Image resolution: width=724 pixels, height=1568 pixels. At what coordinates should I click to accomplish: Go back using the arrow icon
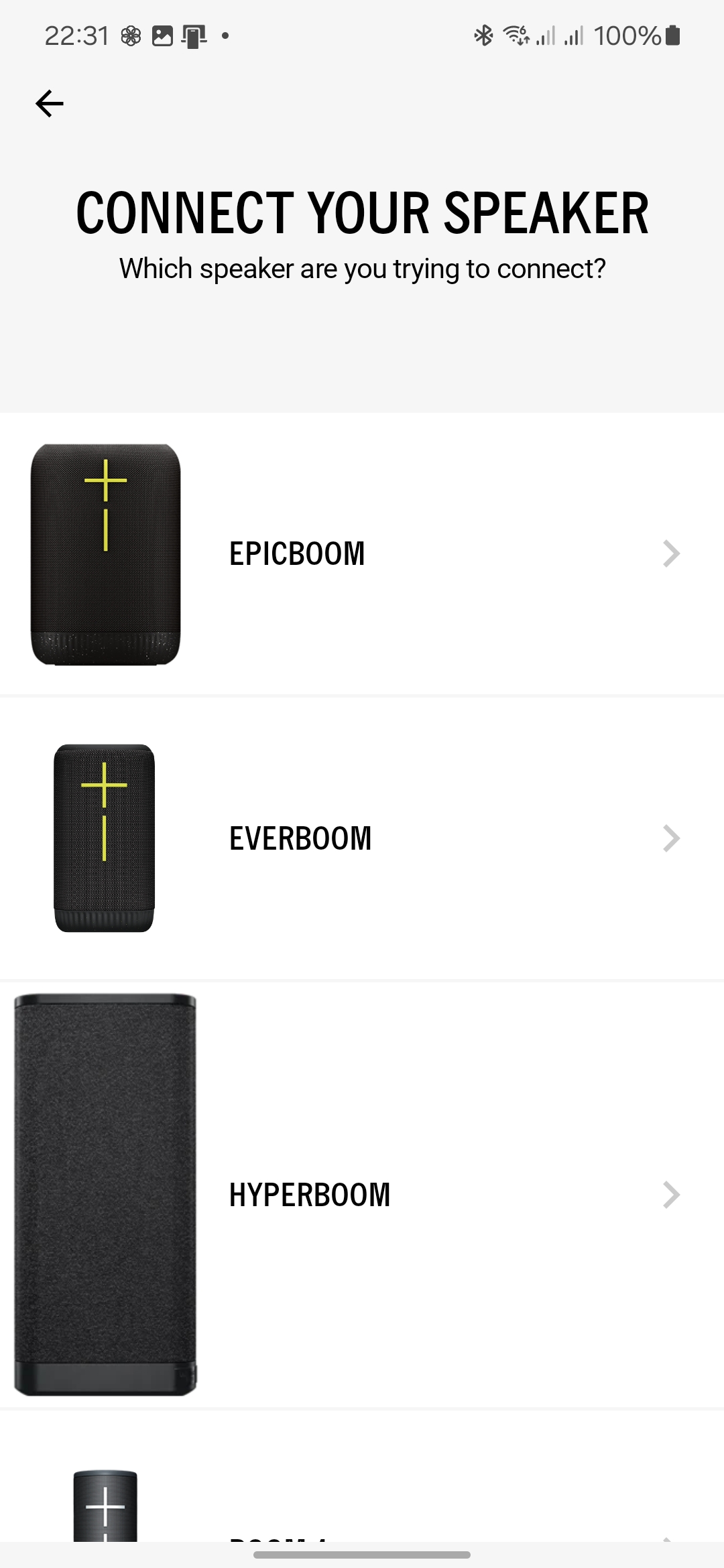click(50, 104)
